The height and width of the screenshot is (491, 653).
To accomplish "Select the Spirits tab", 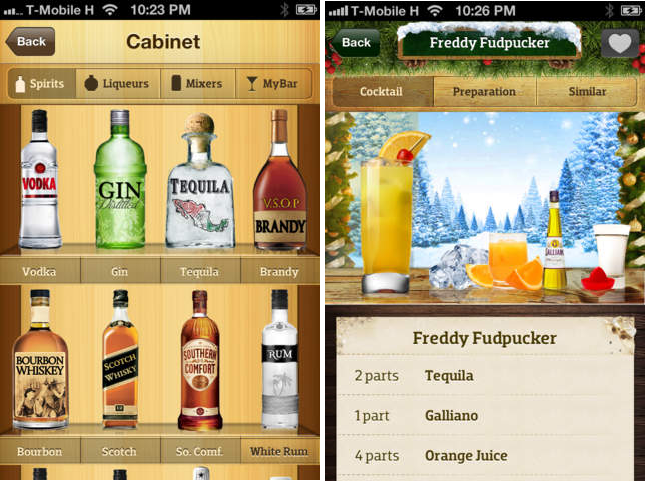I will (38, 84).
